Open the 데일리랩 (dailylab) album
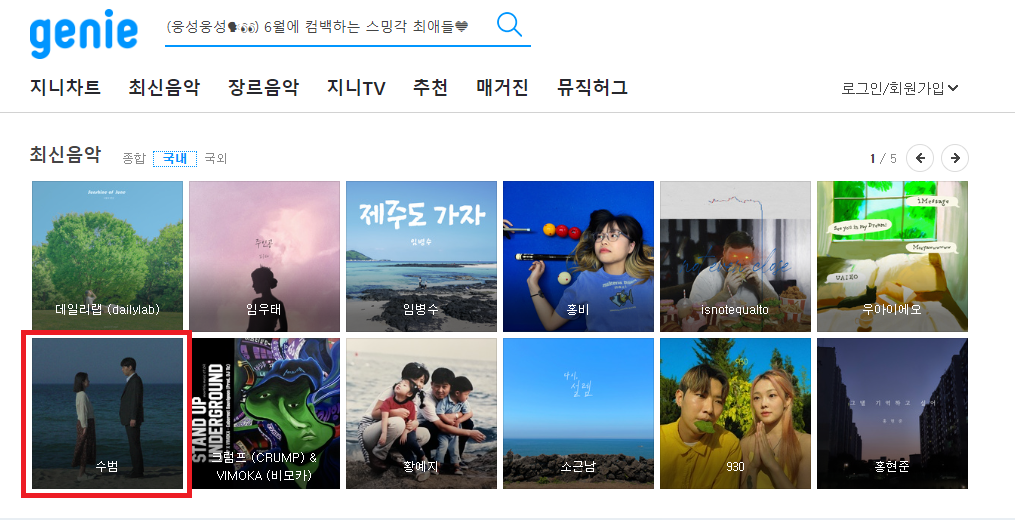The width and height of the screenshot is (1015, 520). (107, 256)
